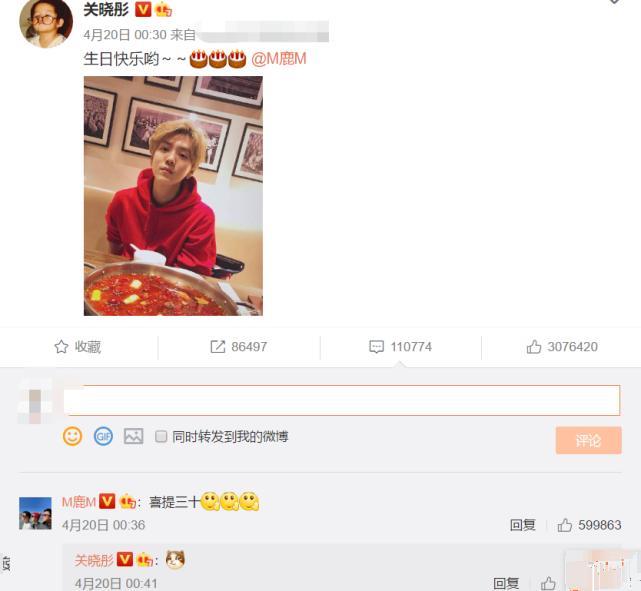Open 关晓彤's name in the reply

click(94, 560)
